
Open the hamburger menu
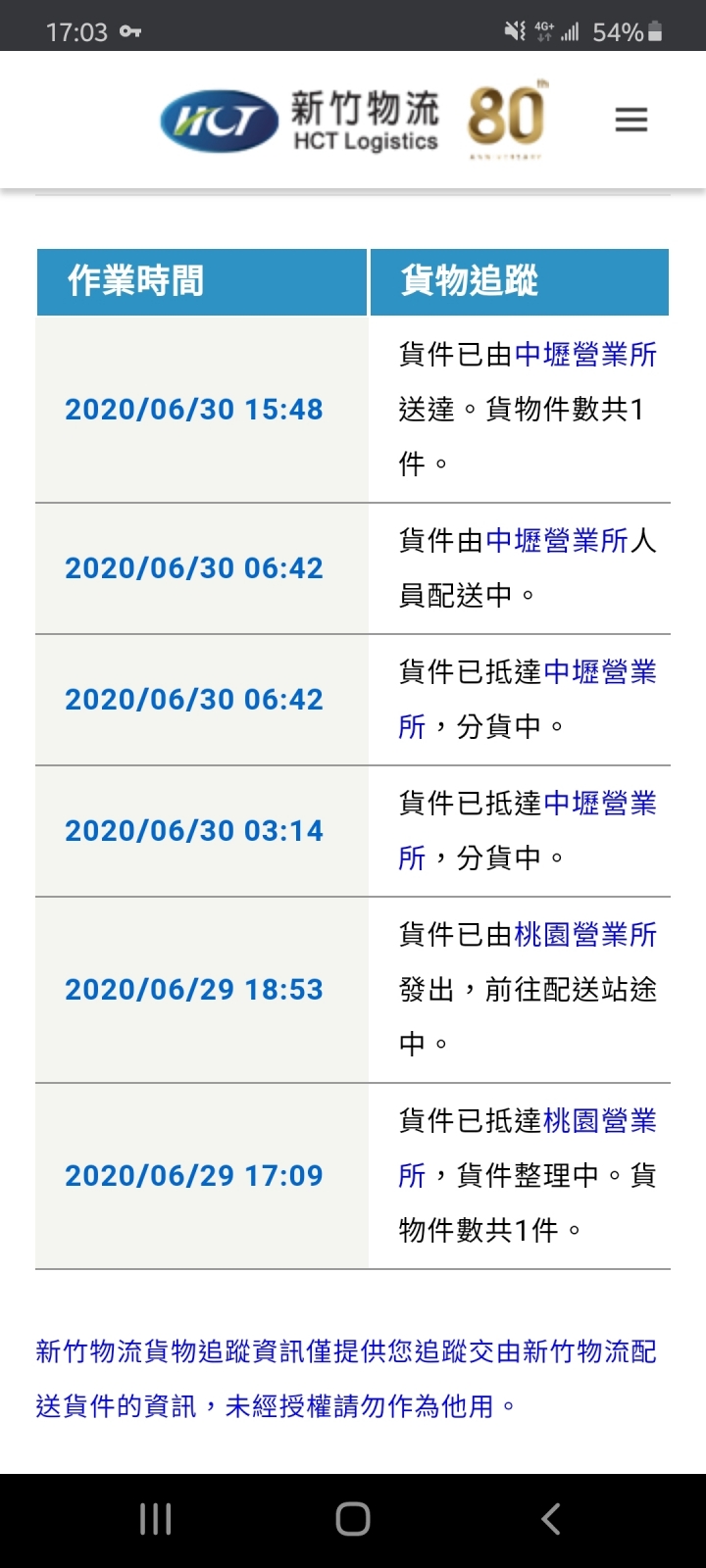pyautogui.click(x=631, y=120)
